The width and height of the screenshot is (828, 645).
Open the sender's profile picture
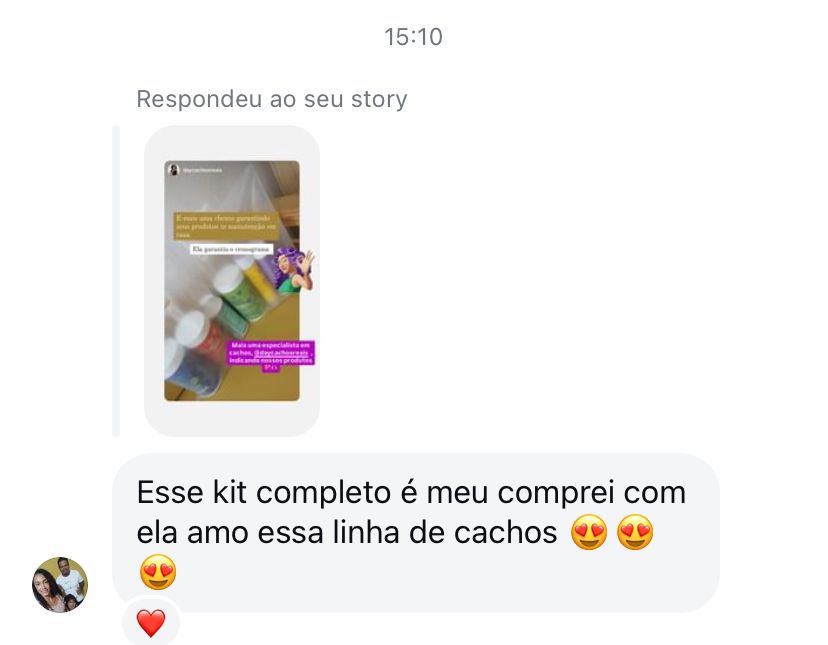60,585
